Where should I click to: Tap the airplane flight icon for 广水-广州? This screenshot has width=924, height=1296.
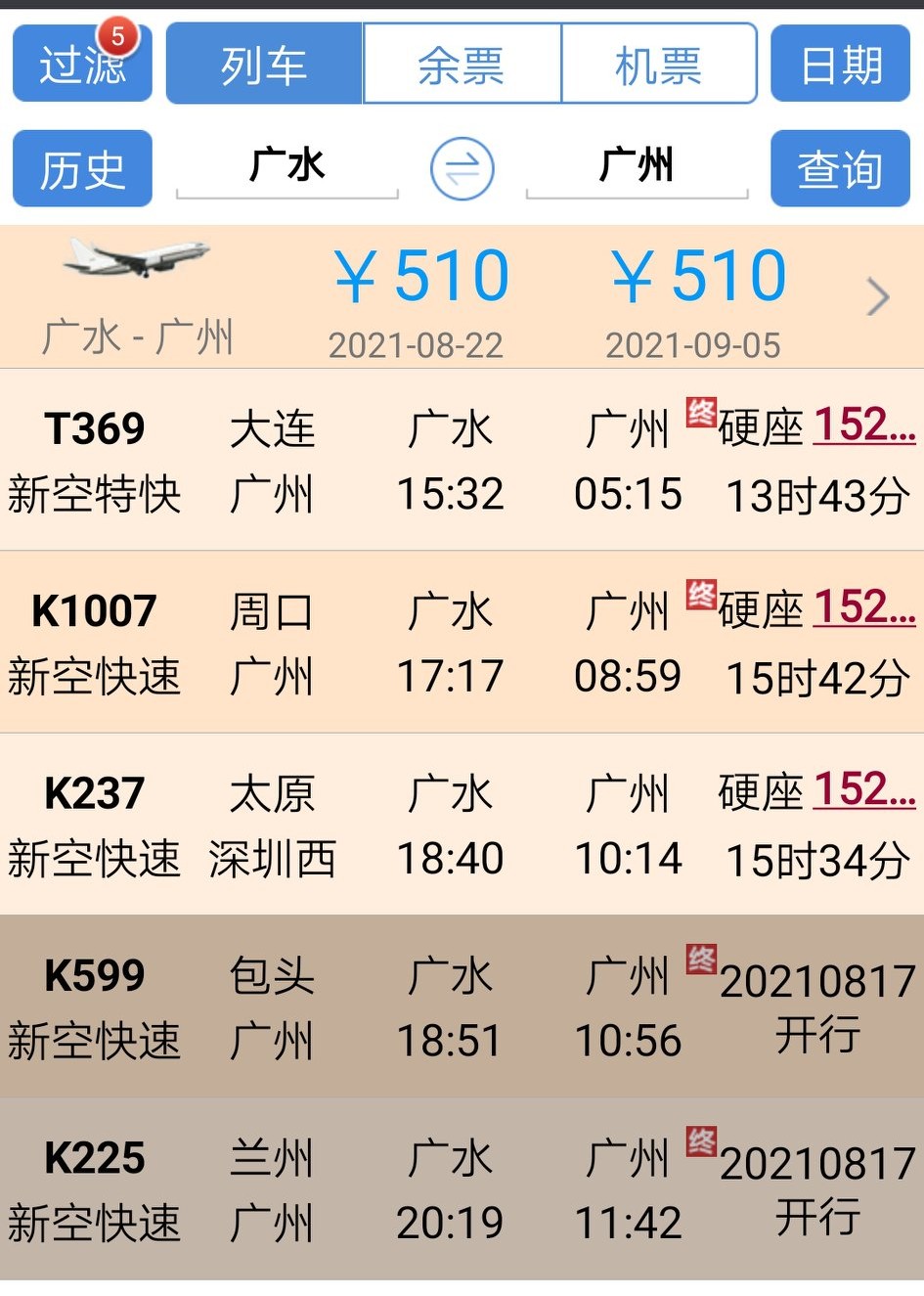132,259
